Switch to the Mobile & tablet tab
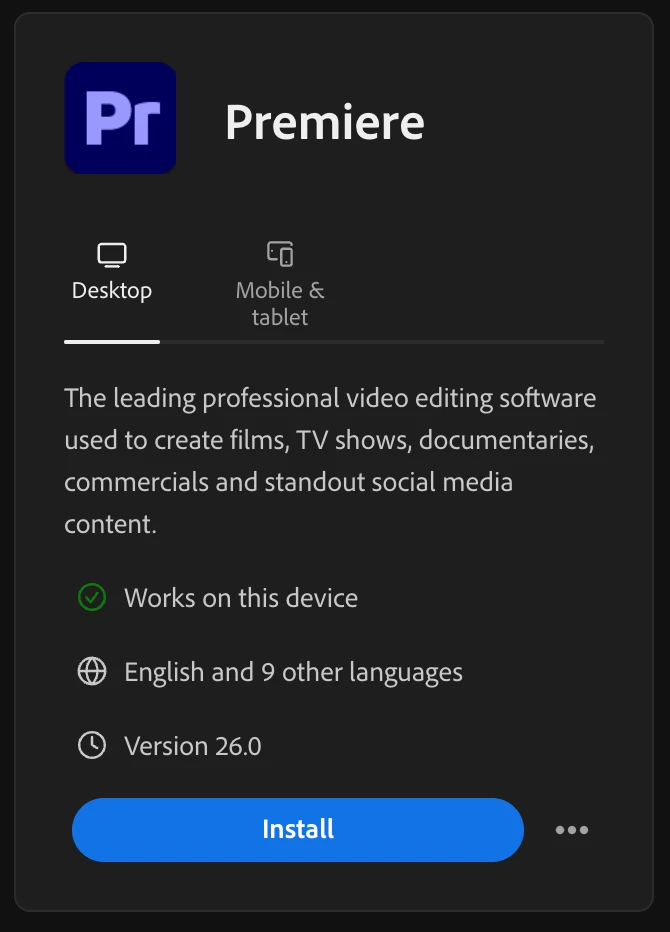Screen dimensions: 670x932 coord(280,286)
